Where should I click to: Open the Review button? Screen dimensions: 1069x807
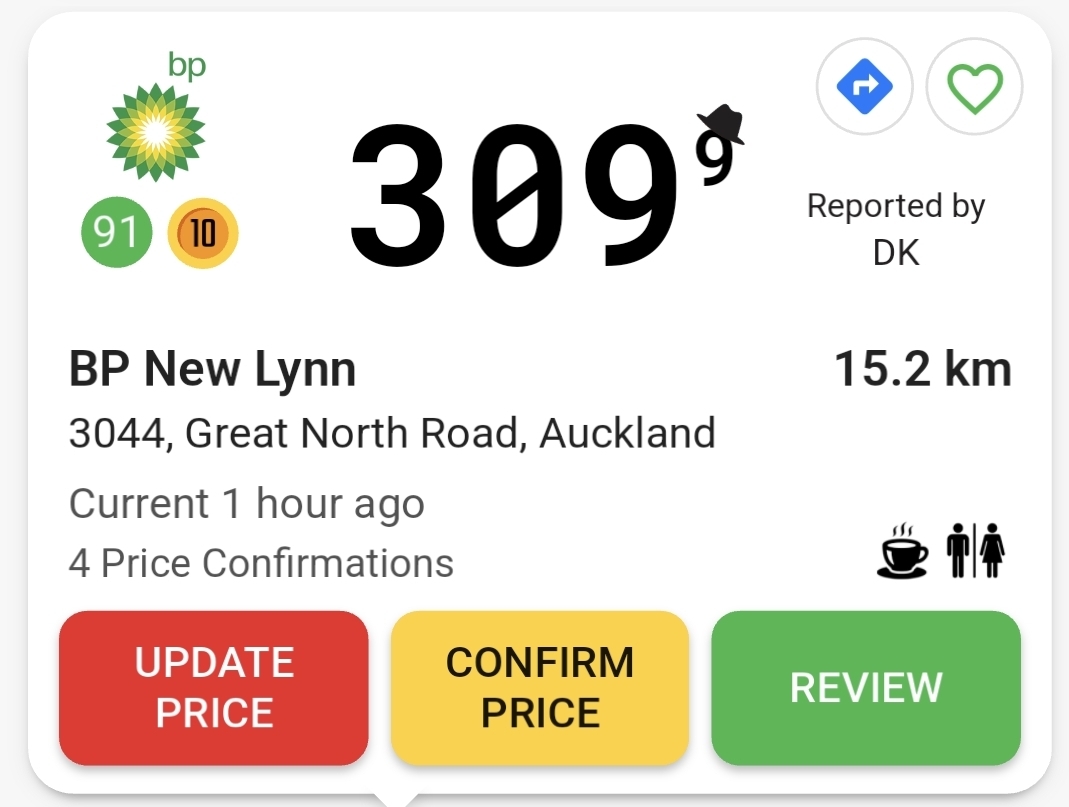[866, 687]
